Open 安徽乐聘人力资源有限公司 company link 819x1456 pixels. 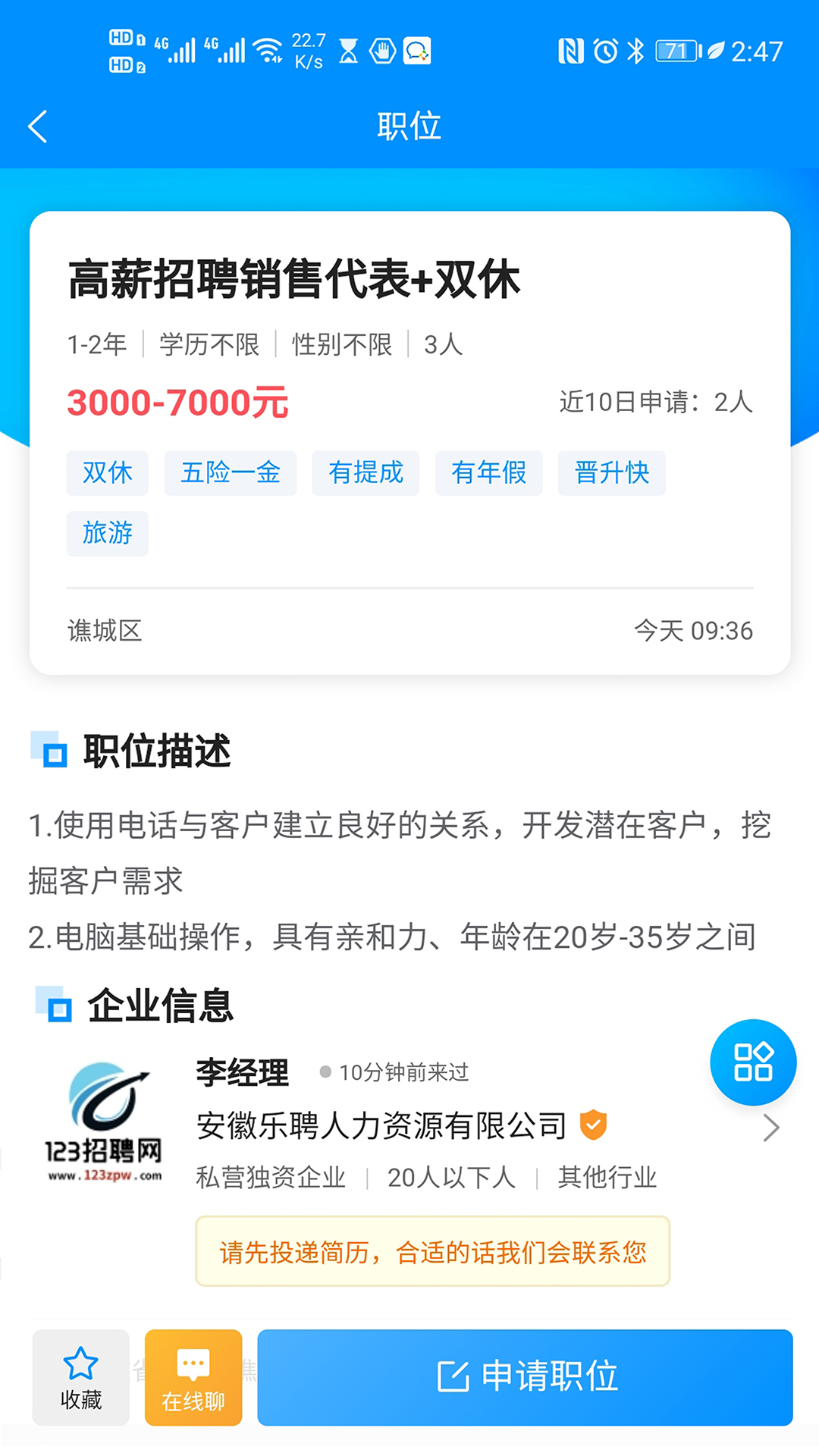click(x=381, y=1125)
